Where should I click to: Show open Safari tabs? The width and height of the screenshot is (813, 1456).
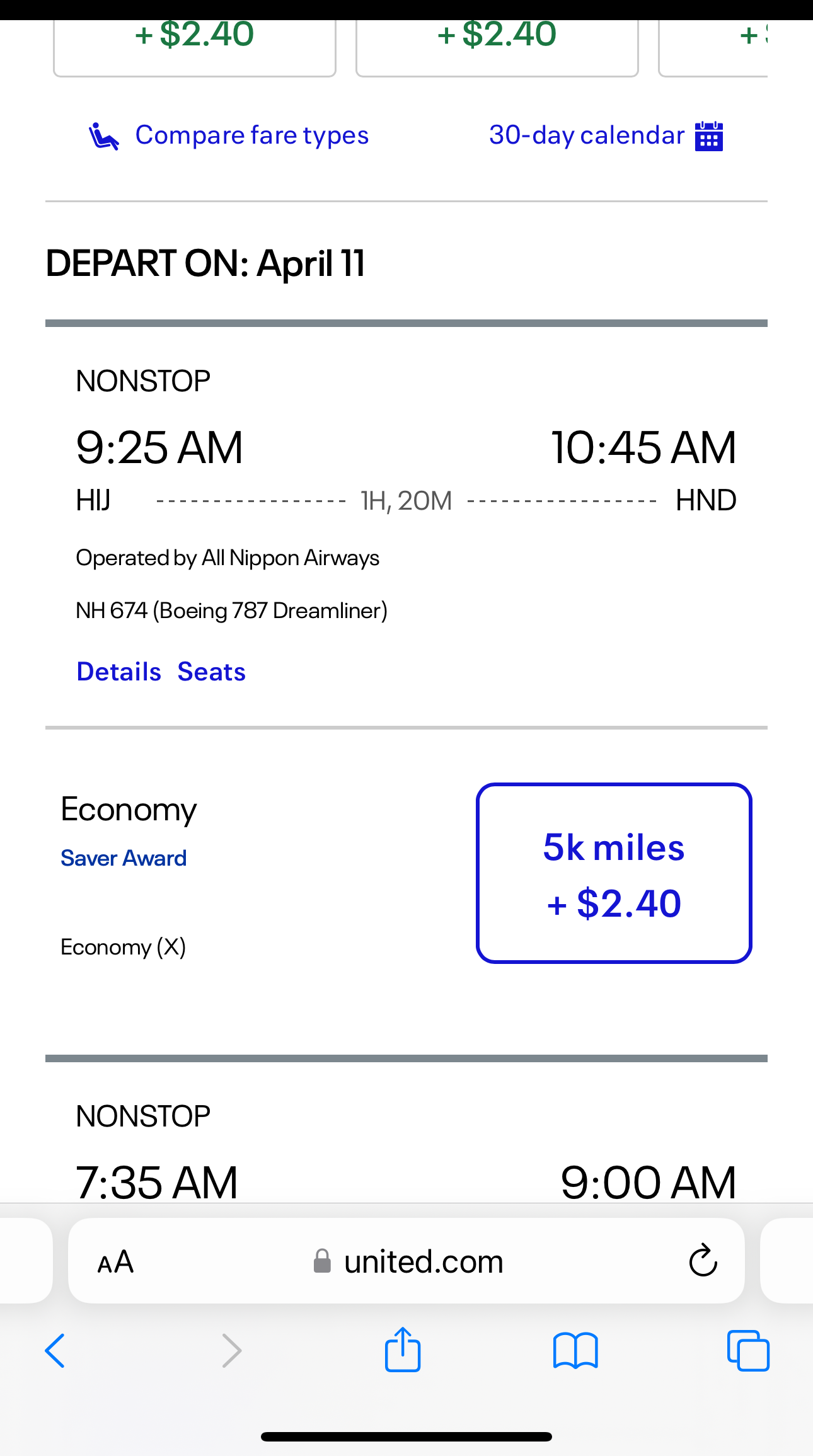748,1350
